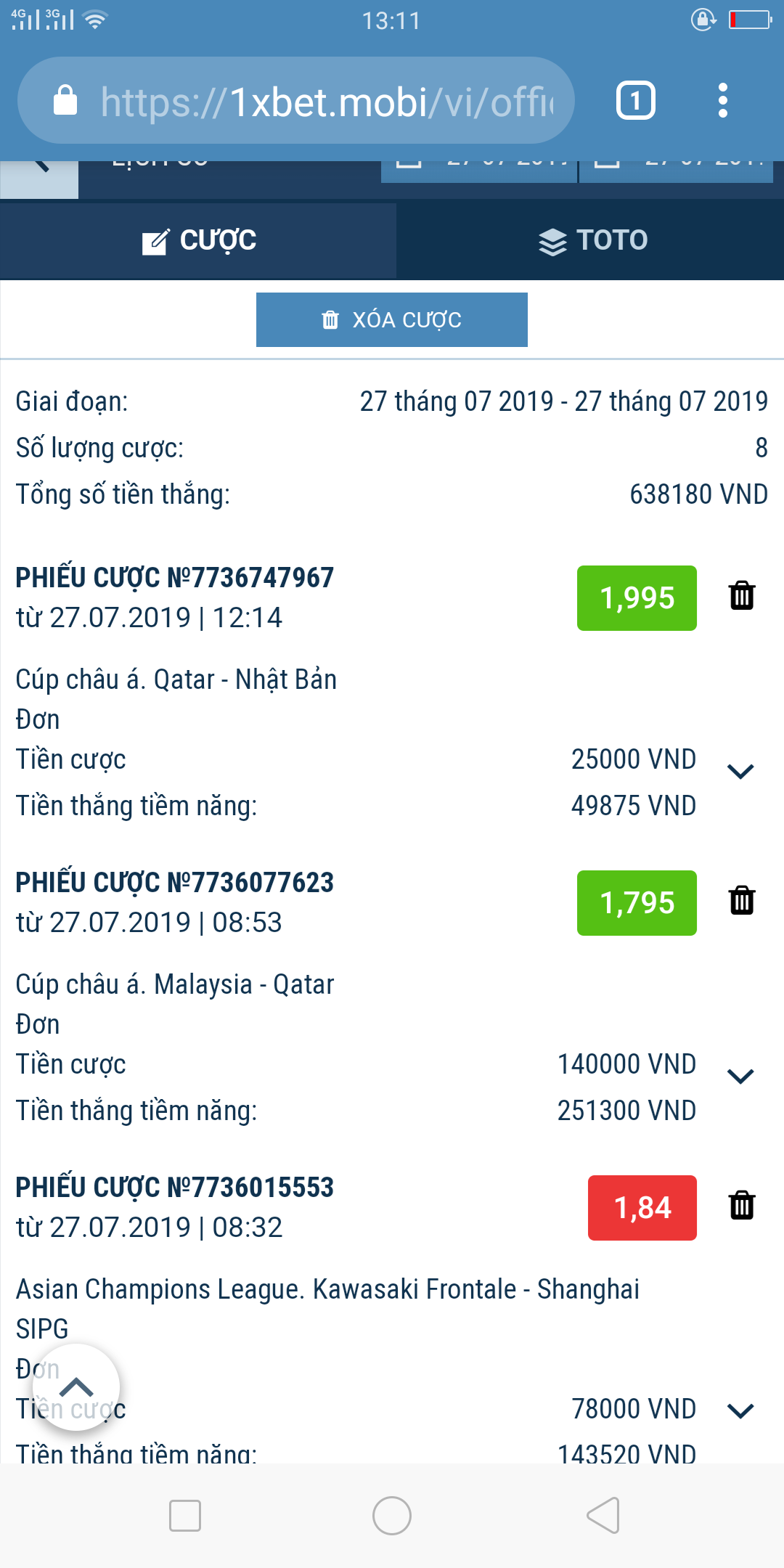The image size is (784, 1568).
Task: Delete bet slip №7736015553
Action: click(742, 1206)
